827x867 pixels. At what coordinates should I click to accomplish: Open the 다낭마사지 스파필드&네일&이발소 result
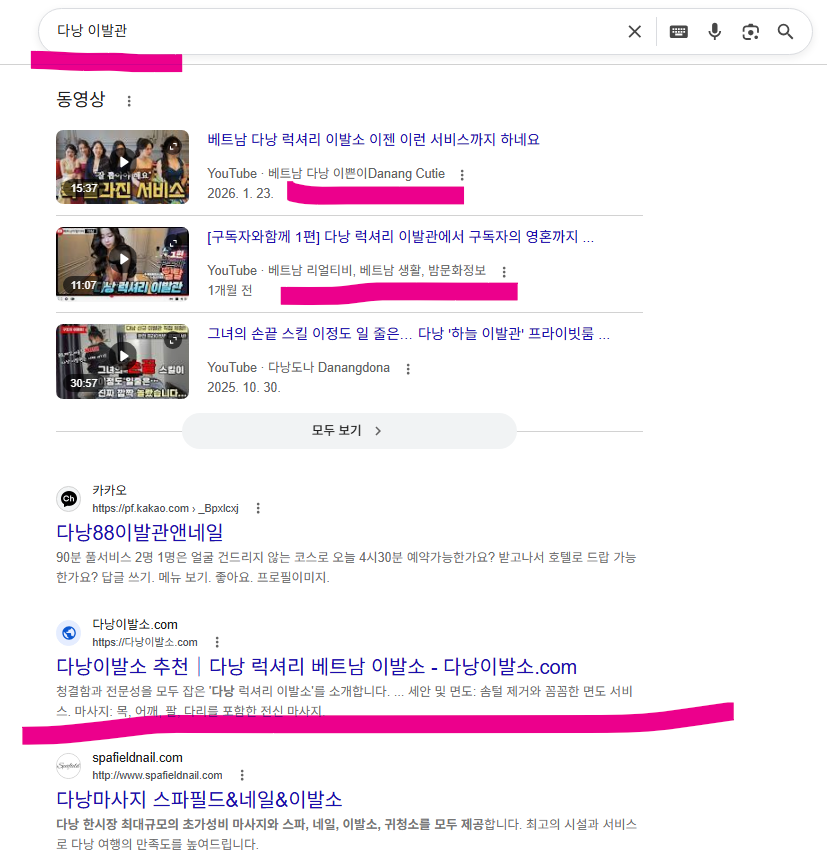point(199,799)
